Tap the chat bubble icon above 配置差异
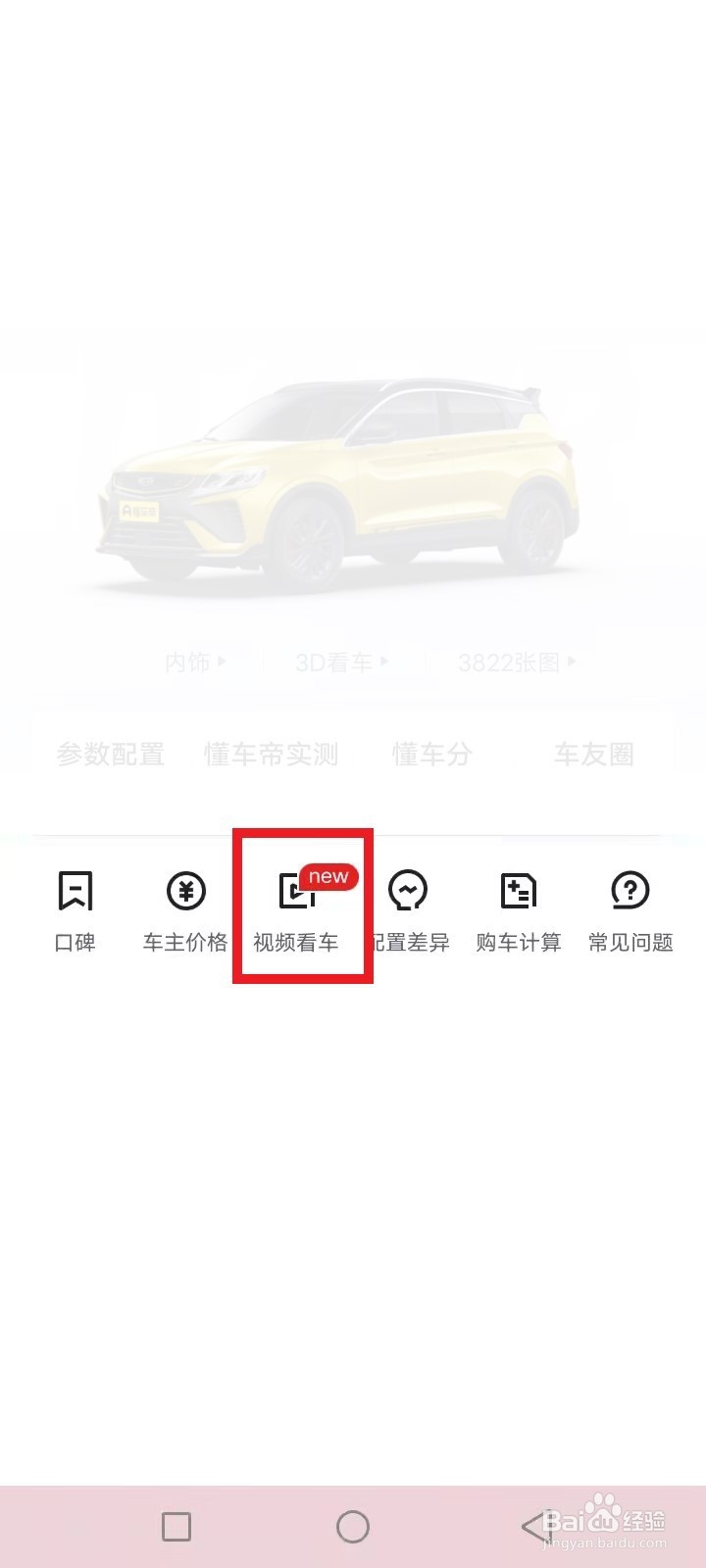This screenshot has height=1568, width=706. 409,890
